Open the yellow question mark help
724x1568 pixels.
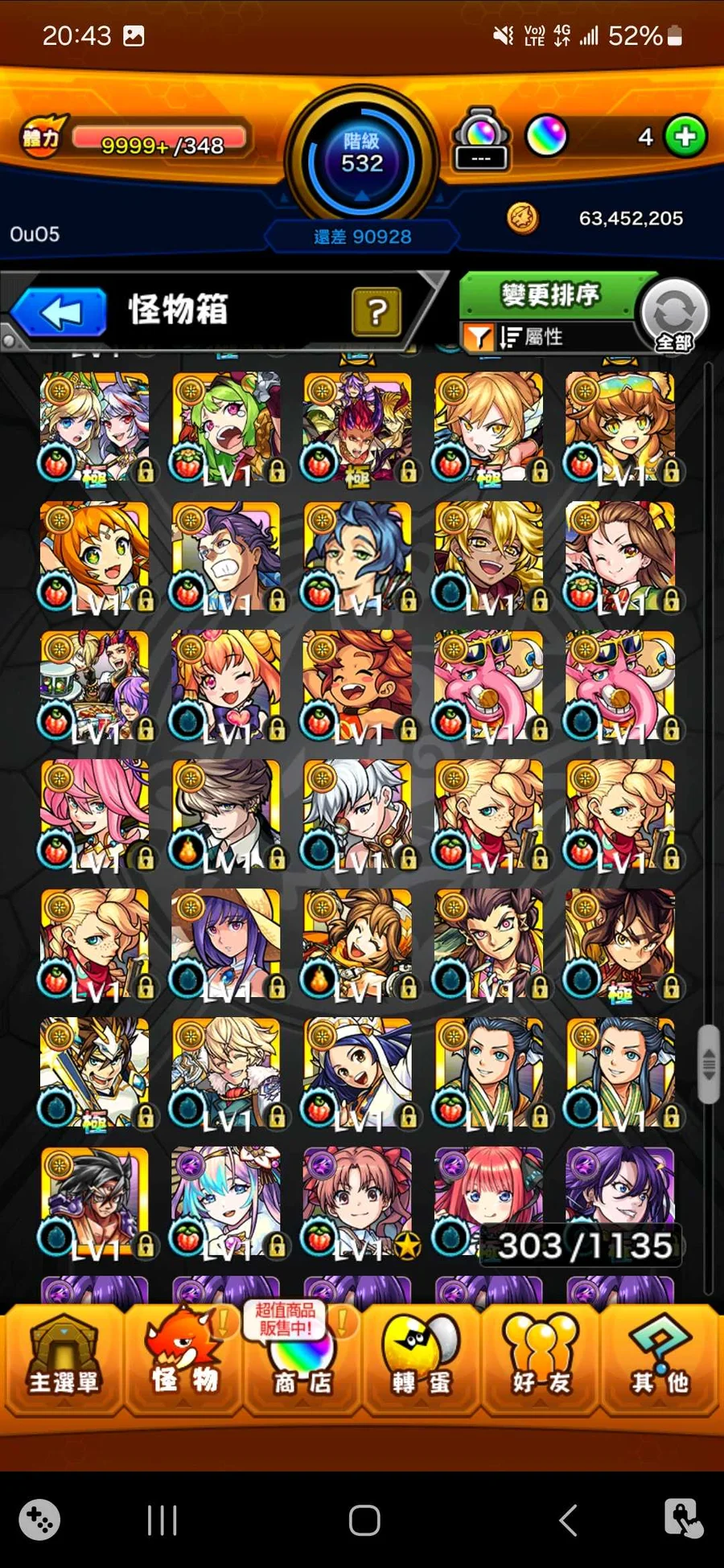point(376,312)
